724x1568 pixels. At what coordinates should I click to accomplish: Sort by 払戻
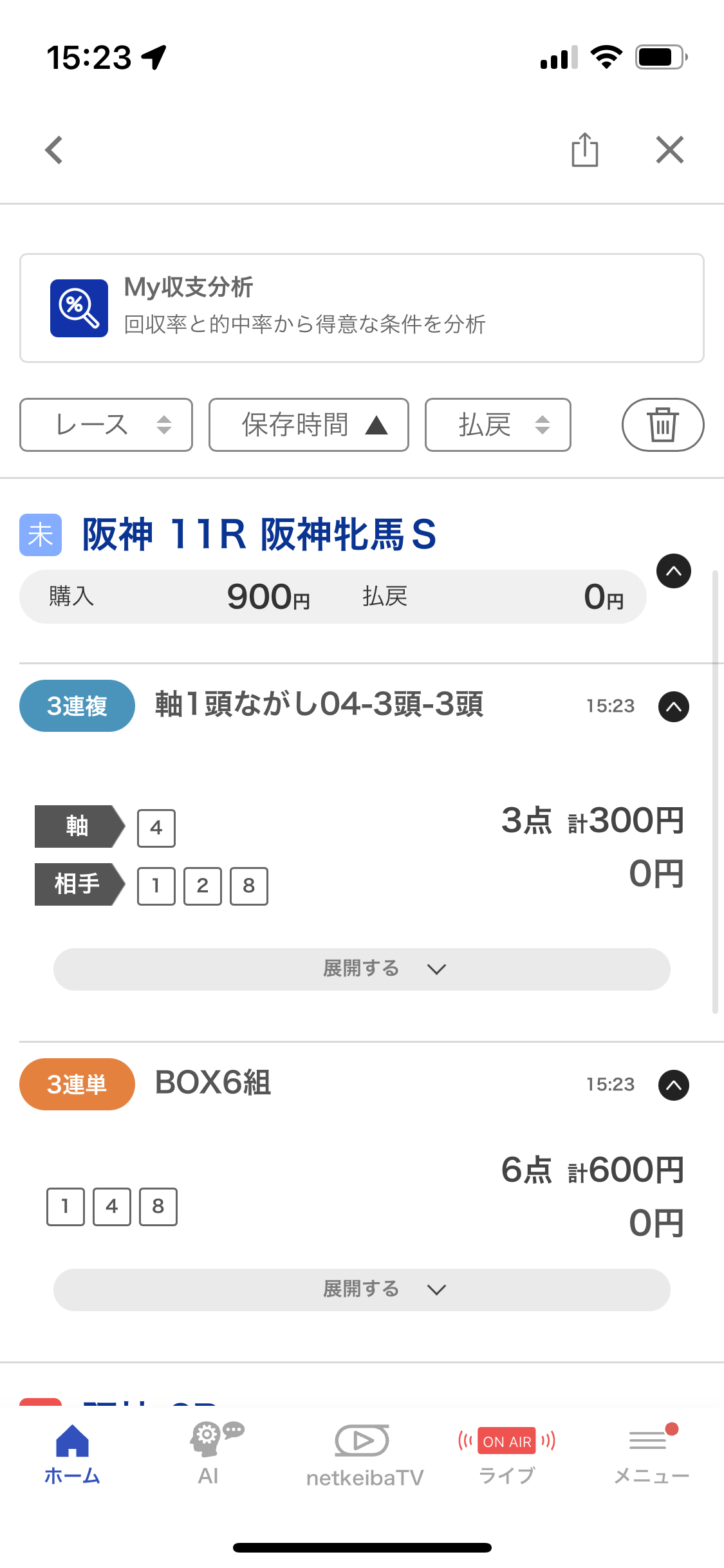point(497,425)
